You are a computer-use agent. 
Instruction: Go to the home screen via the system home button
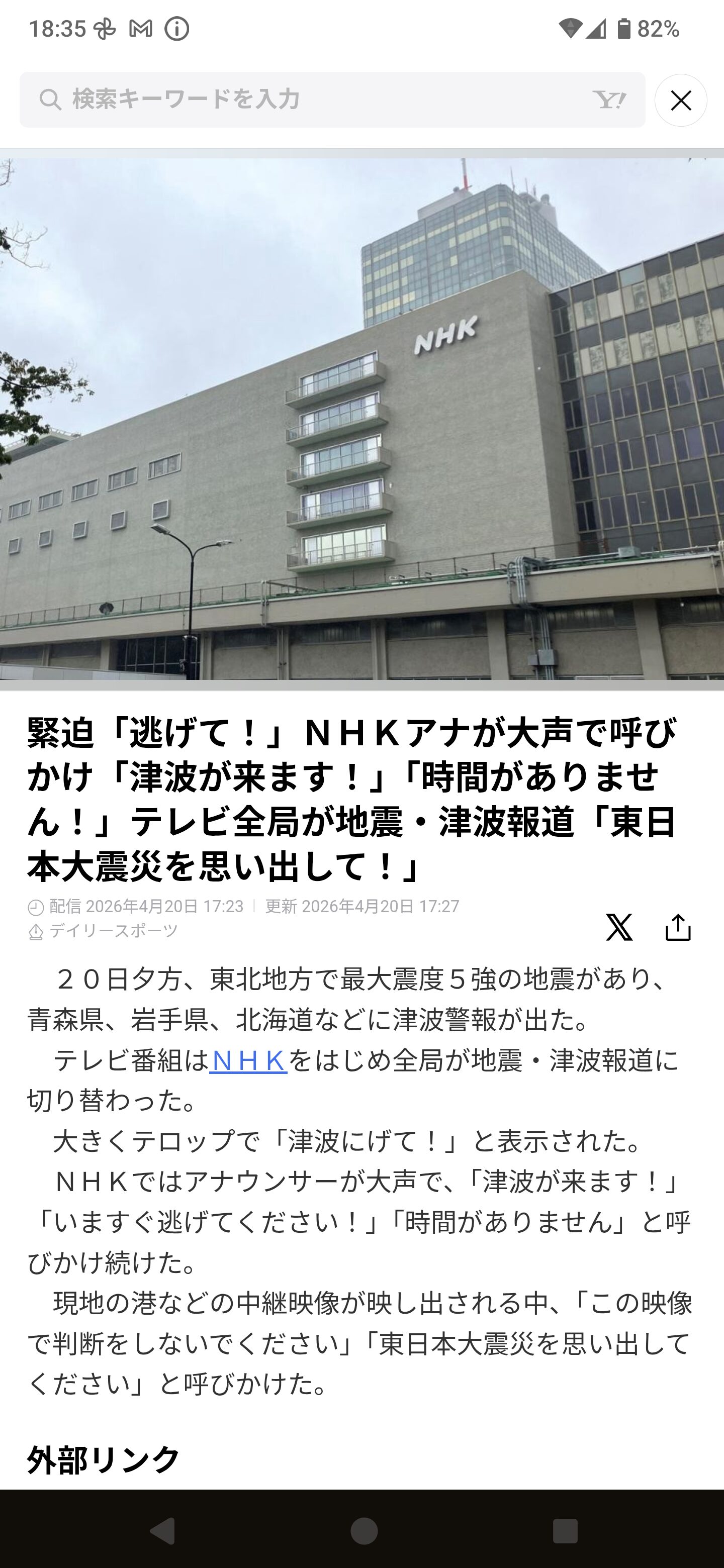tap(364, 1530)
